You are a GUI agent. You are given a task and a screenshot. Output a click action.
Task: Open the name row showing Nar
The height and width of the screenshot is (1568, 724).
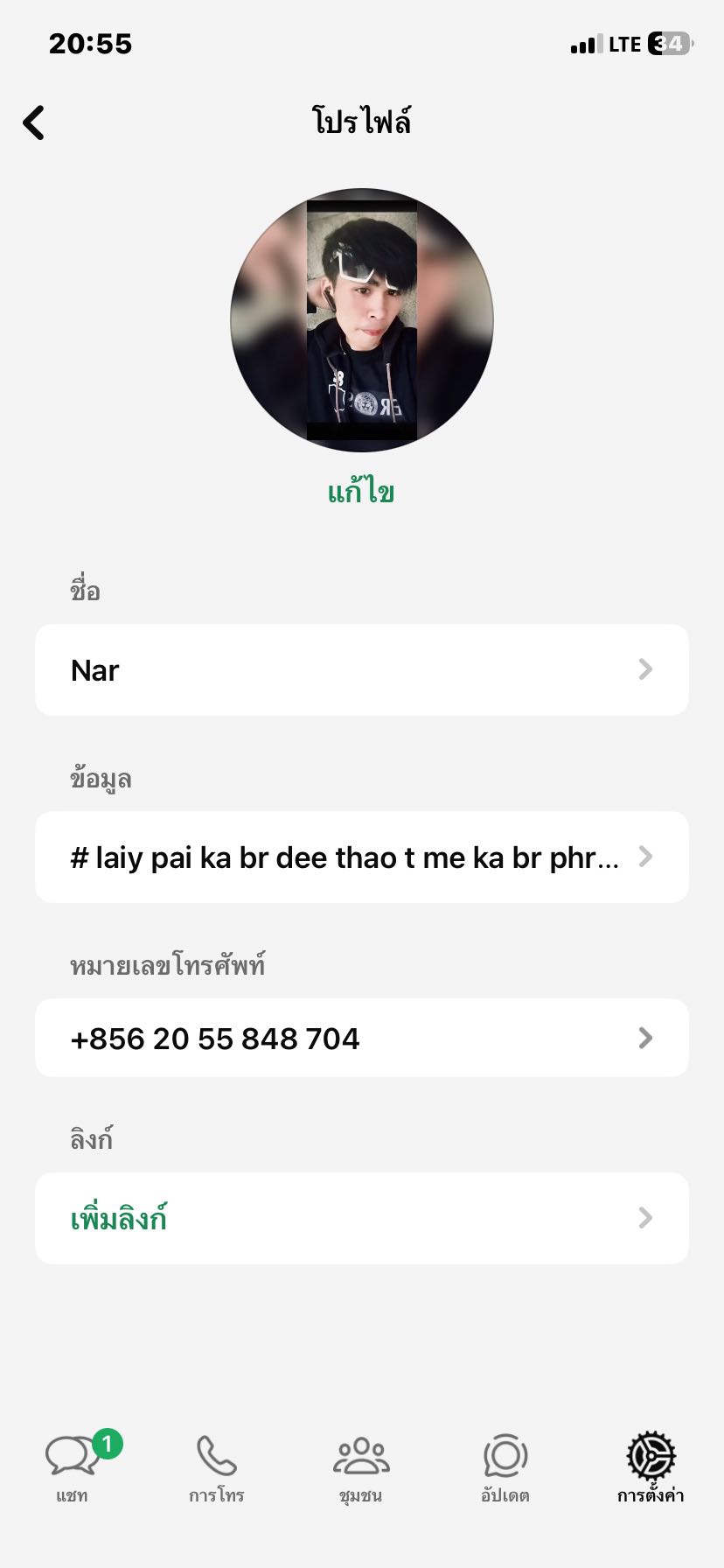361,670
